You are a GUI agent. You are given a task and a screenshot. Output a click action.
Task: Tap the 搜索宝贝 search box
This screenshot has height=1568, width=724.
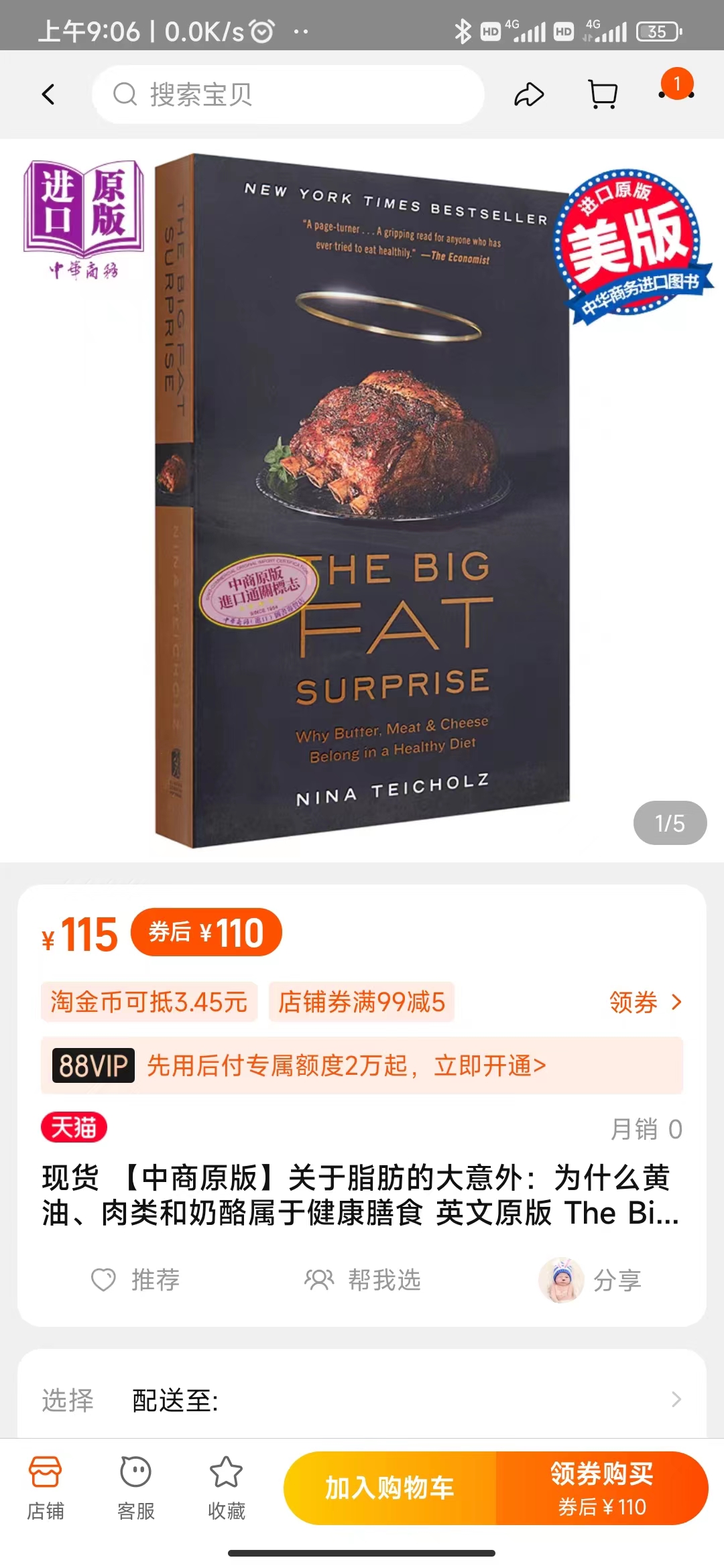click(288, 94)
